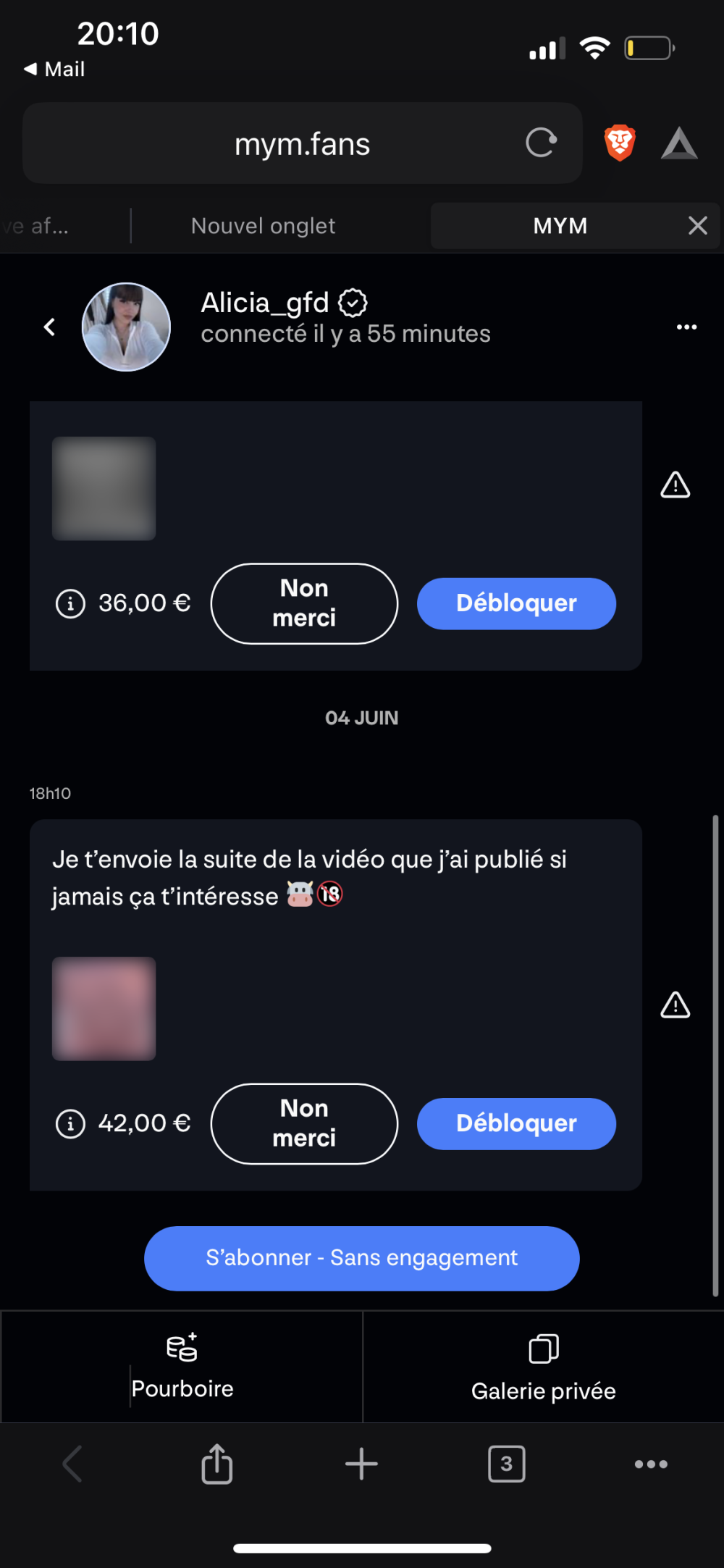Show info about the 42,00 € price
This screenshot has height=1568, width=724.
70,1124
